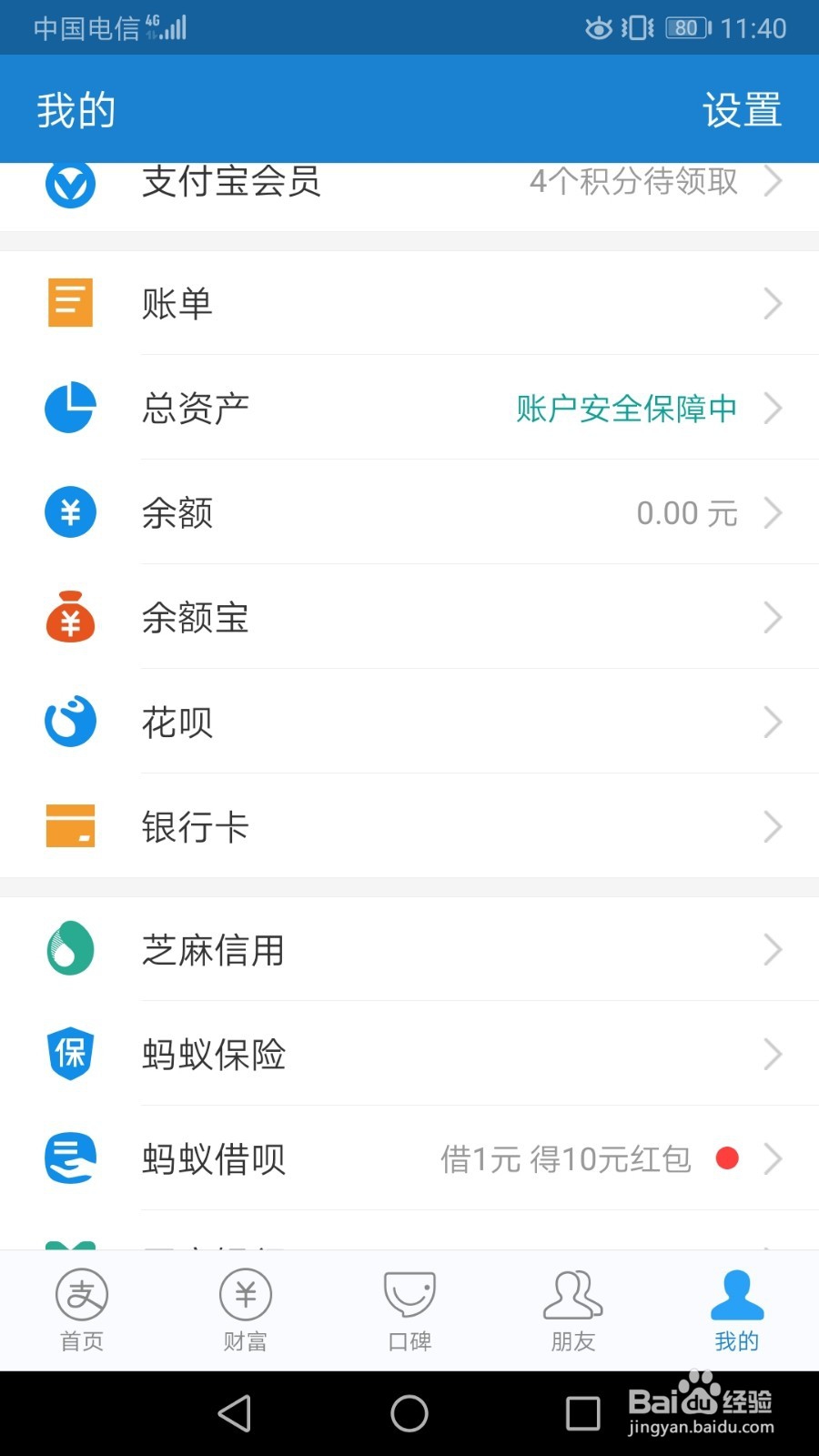Tap 借1元 得10元红包 promotion text
The width and height of the screenshot is (819, 1456).
[x=567, y=1158]
